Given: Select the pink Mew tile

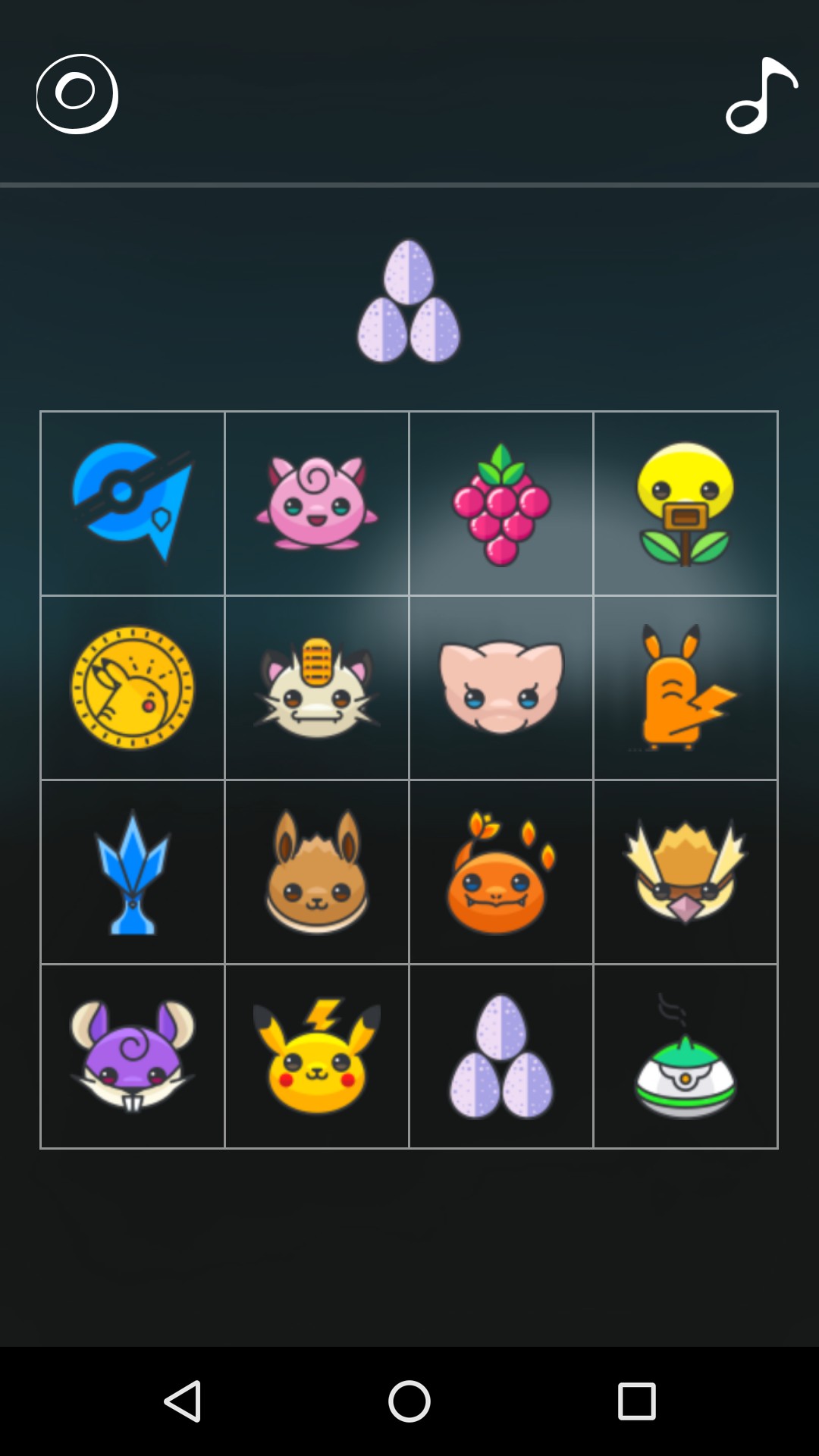Looking at the screenshot, I should tap(501, 688).
